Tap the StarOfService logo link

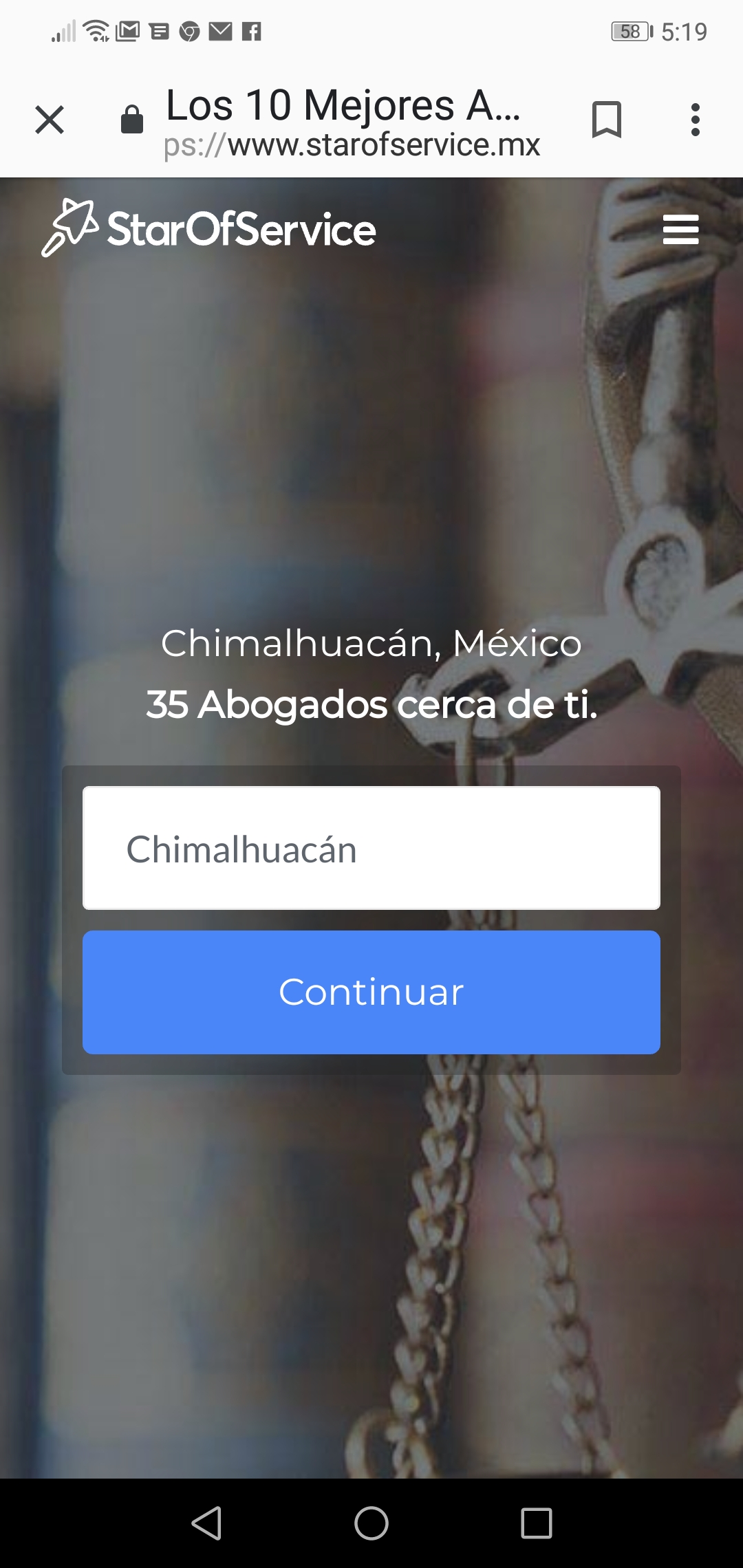pyautogui.click(x=209, y=228)
